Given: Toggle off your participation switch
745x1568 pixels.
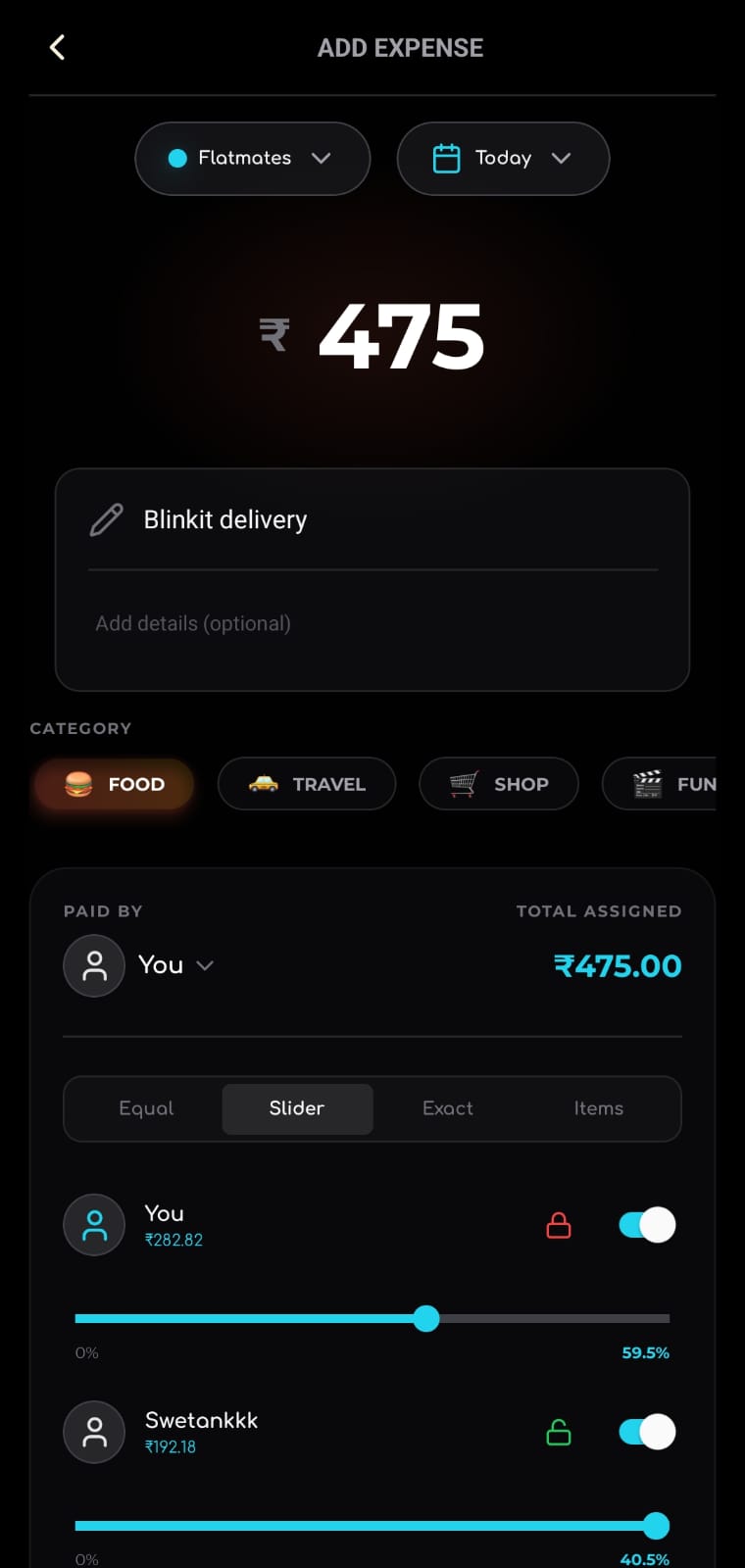Looking at the screenshot, I should click(647, 1225).
